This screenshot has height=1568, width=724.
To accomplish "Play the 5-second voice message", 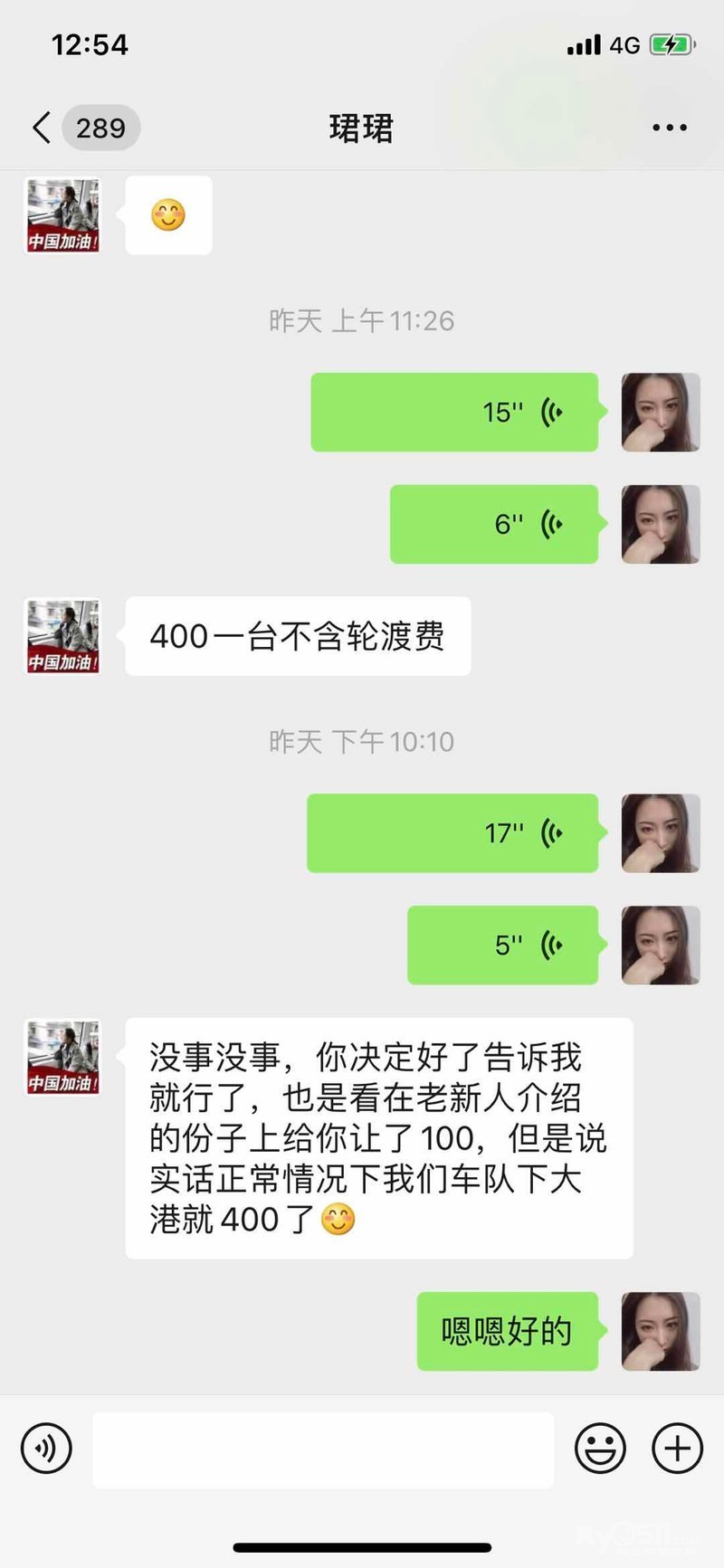I will [502, 946].
